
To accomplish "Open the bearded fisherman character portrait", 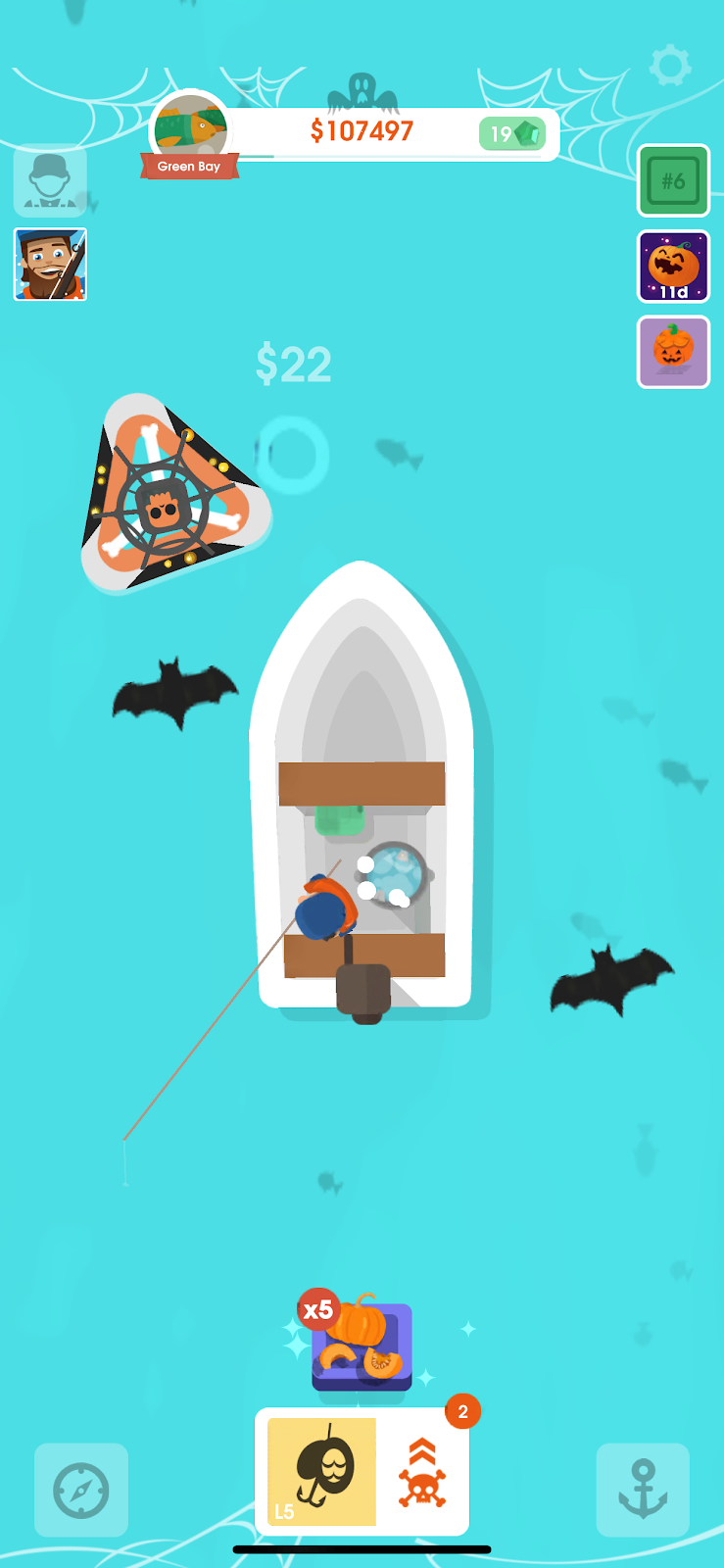I will click(50, 265).
